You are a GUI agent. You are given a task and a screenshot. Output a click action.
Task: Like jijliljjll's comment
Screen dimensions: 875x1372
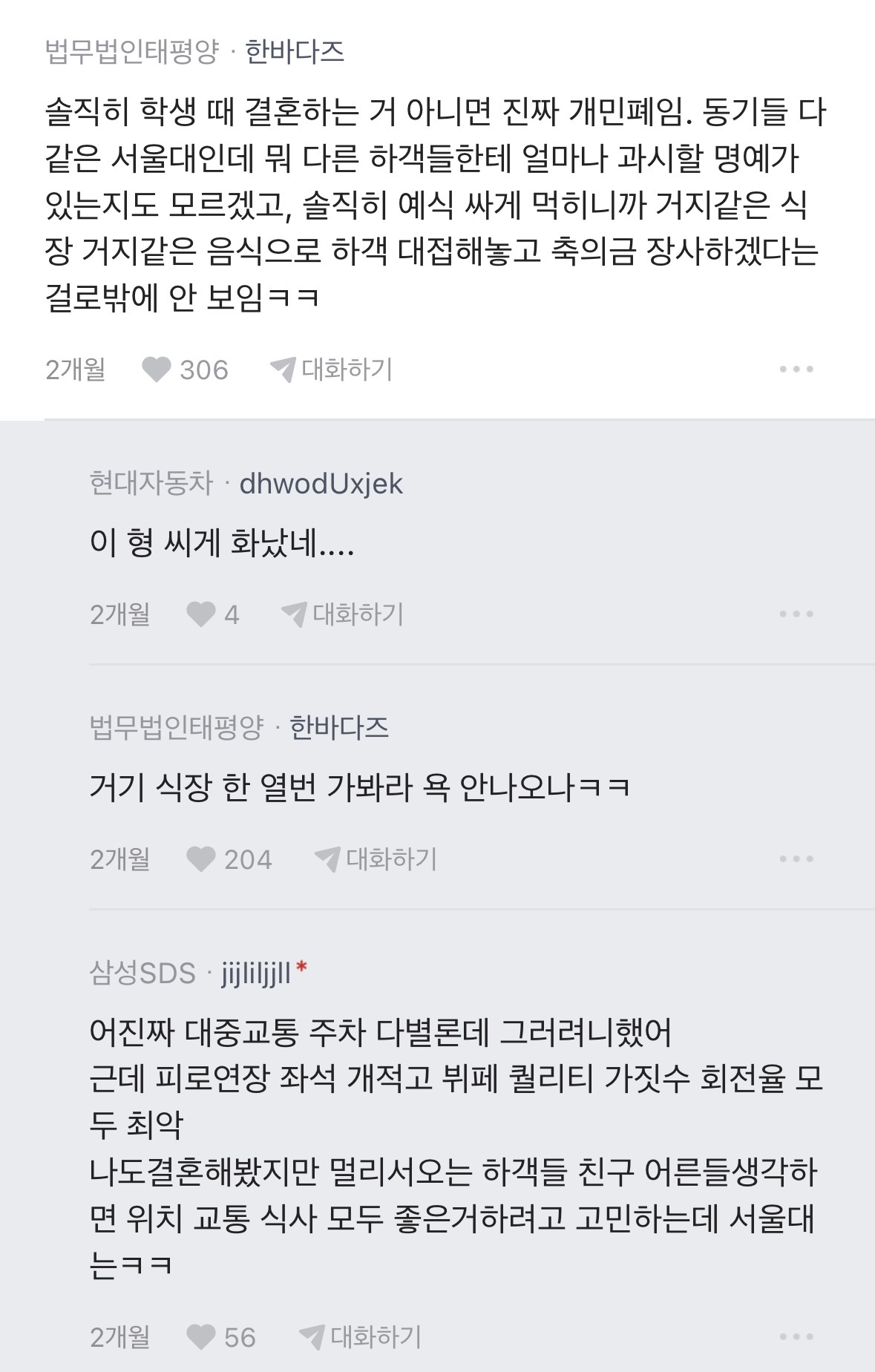point(201,1337)
